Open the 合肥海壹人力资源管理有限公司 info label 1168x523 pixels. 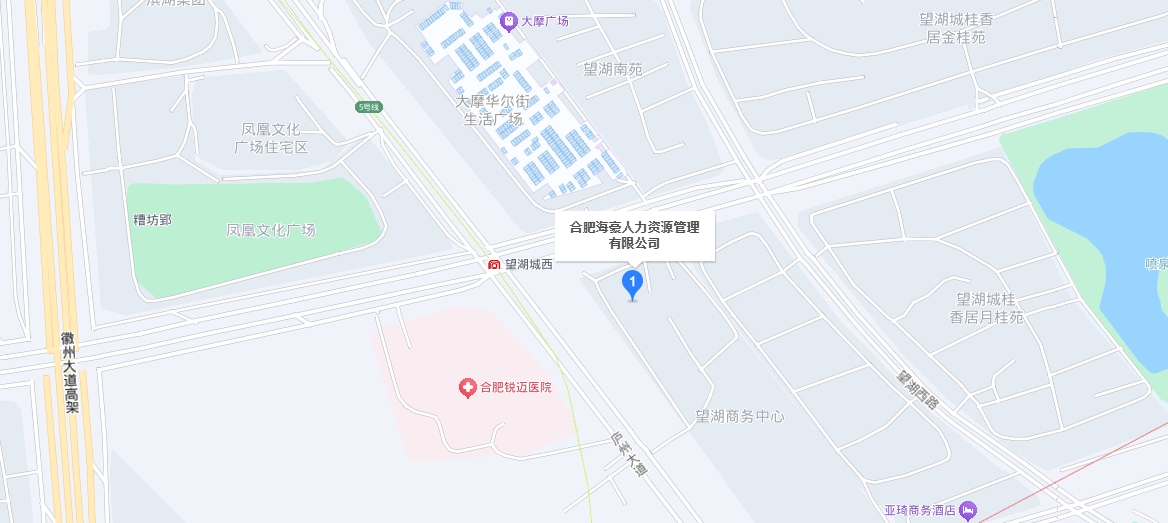click(634, 235)
